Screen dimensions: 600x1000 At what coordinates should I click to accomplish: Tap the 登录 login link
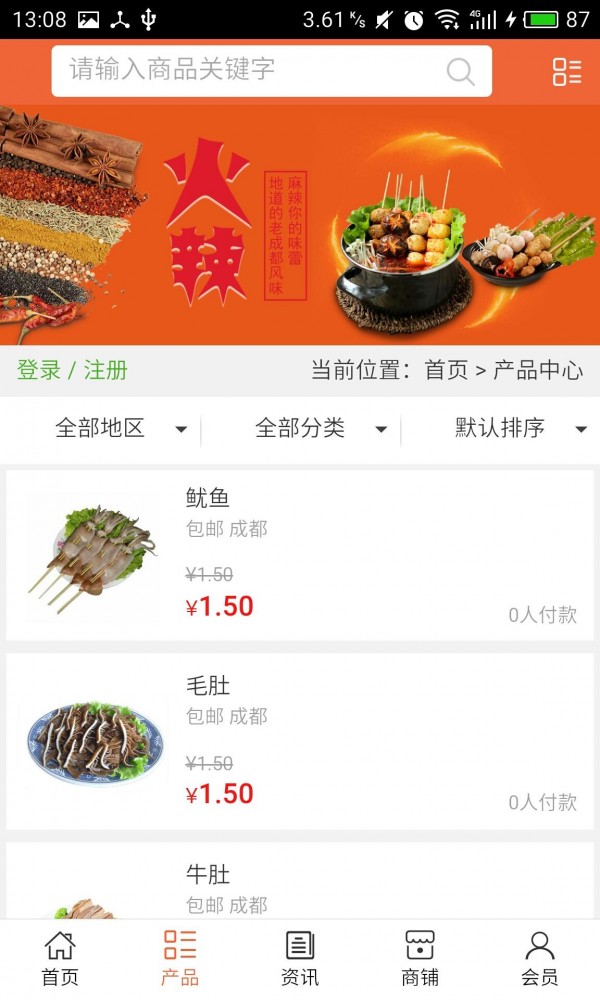39,370
